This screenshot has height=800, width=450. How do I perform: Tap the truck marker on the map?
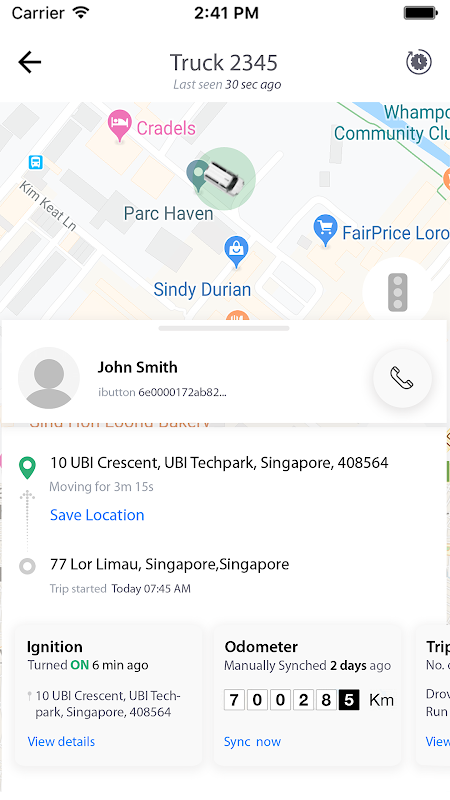click(x=224, y=179)
